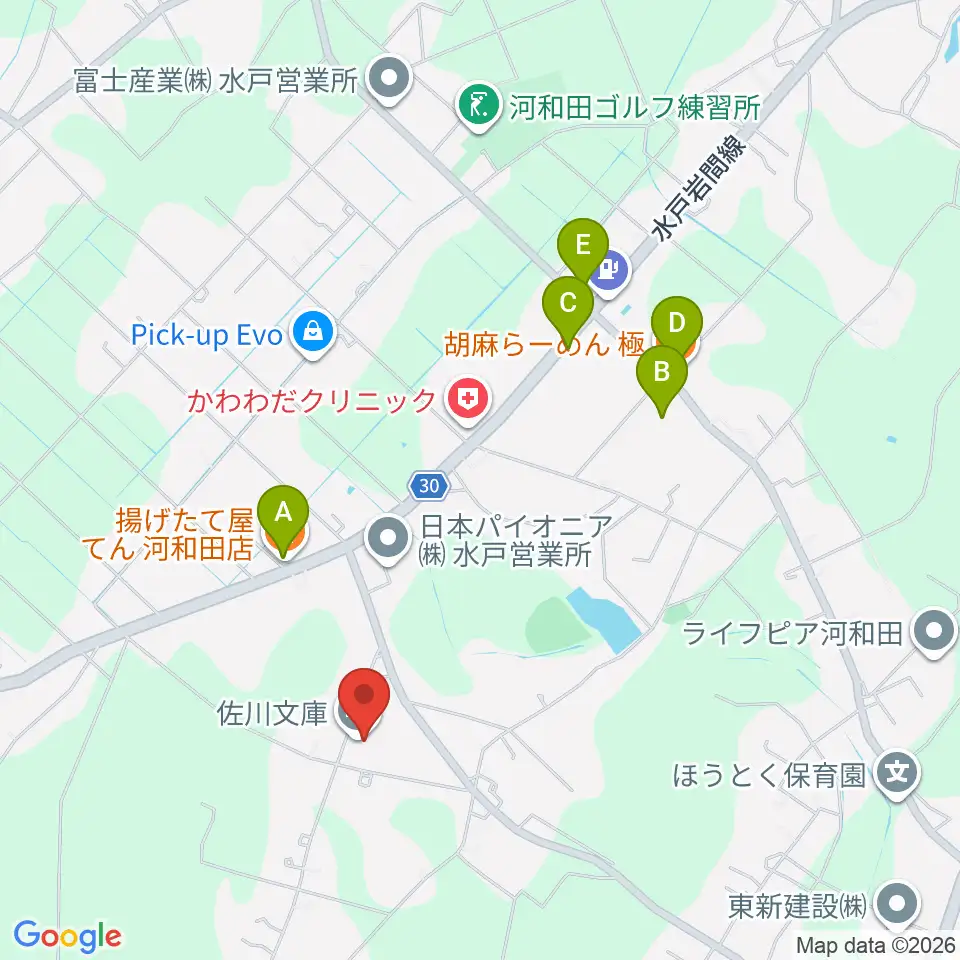Open the かわわだクリニック clinic pin

pos(468,402)
